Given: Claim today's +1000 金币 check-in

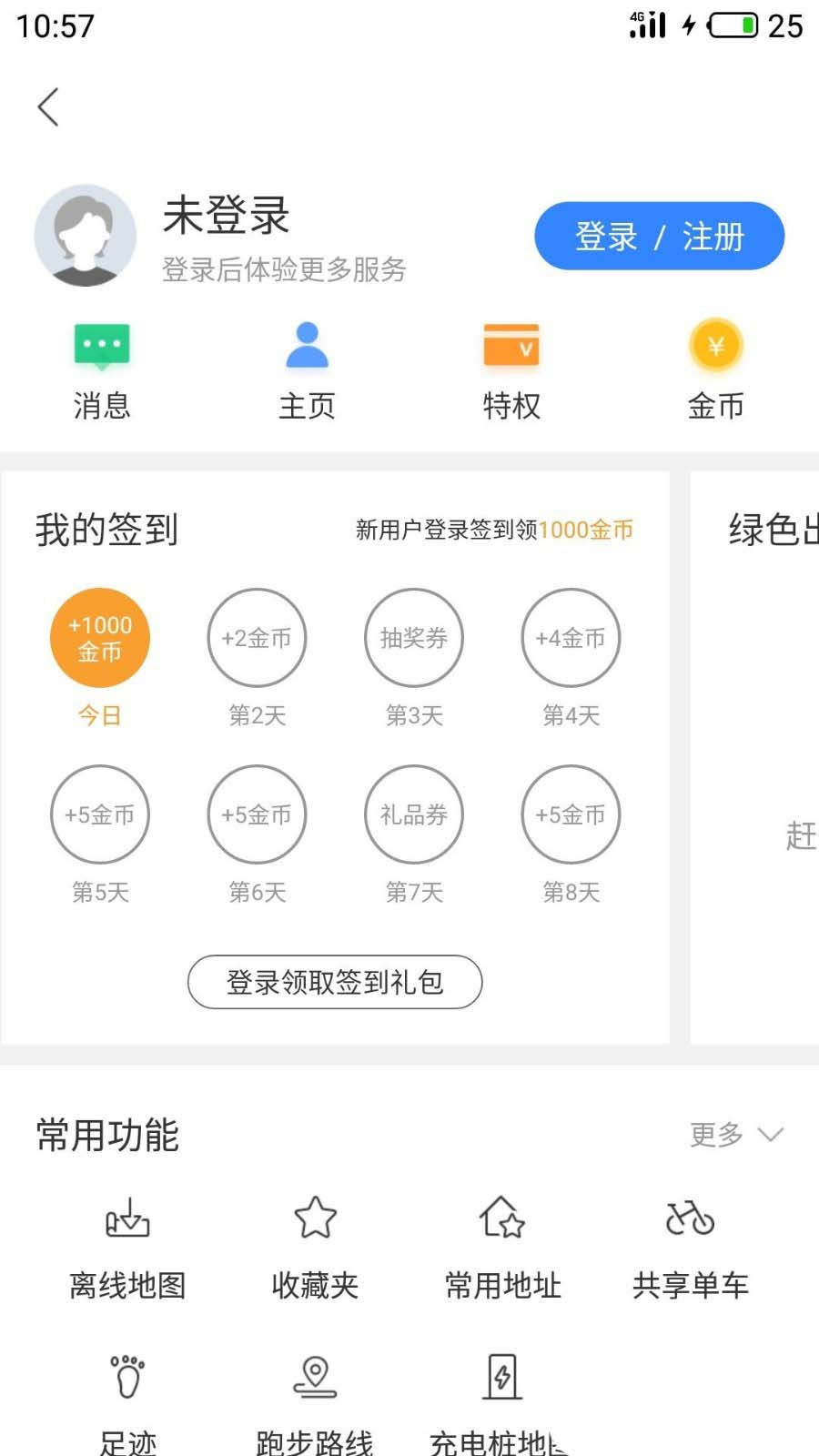Looking at the screenshot, I should pyautogui.click(x=100, y=638).
